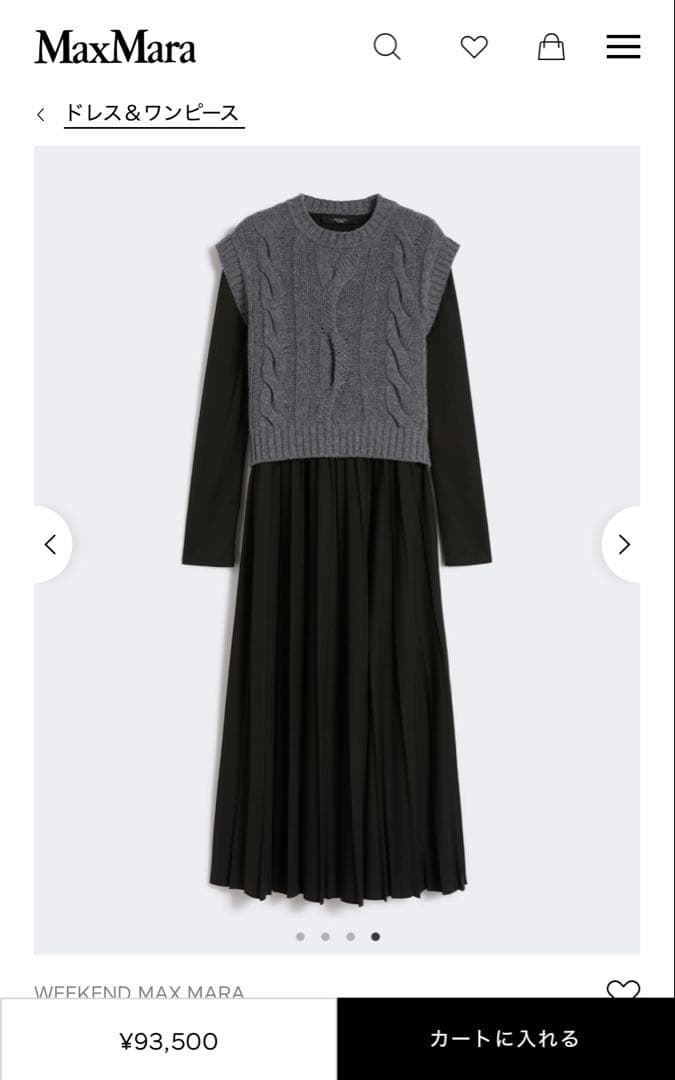Image resolution: width=675 pixels, height=1080 pixels.
Task: Go back to ドレス&ワンピース category
Action: click(153, 113)
